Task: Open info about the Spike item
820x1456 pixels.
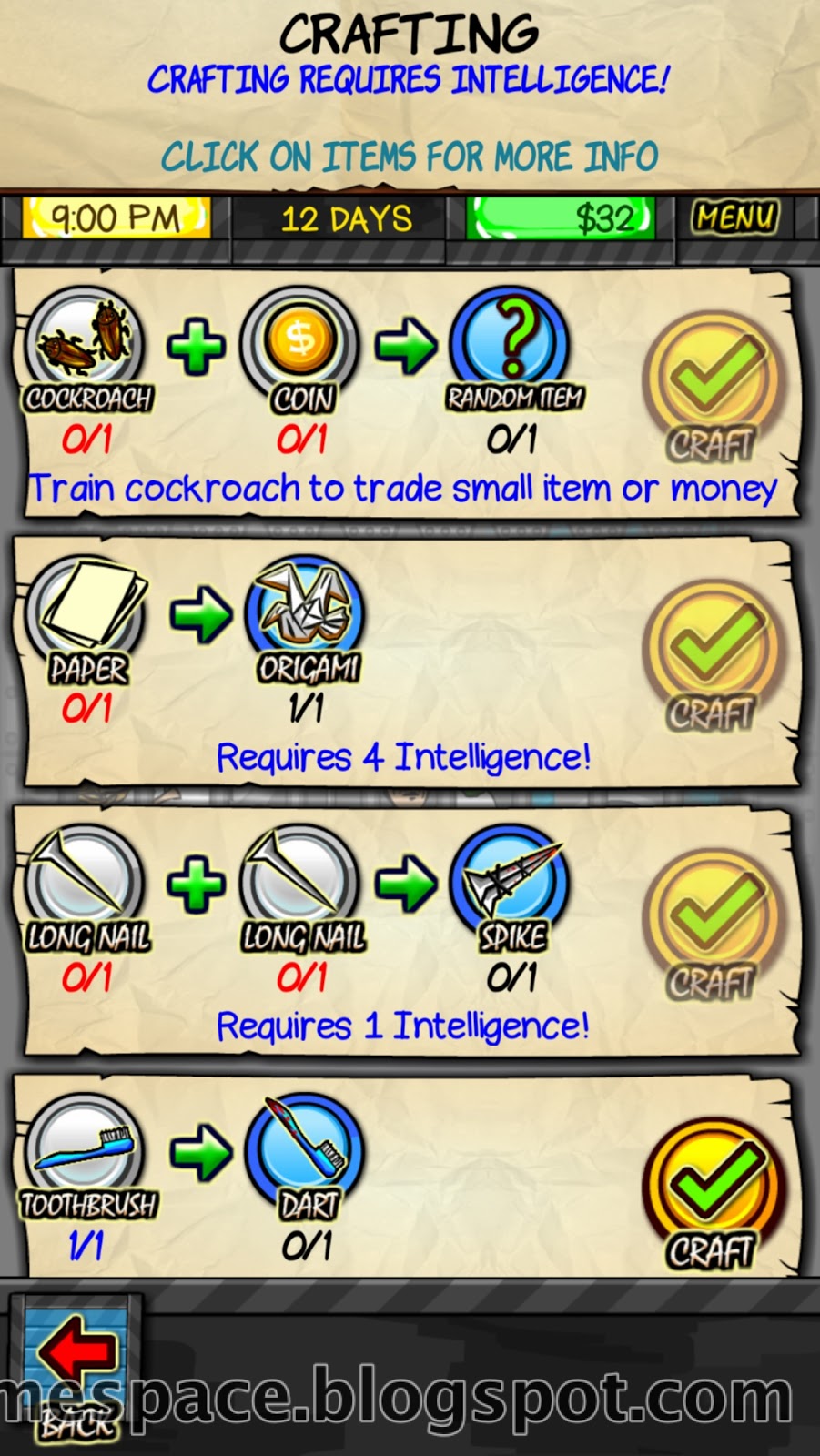Action: click(511, 881)
